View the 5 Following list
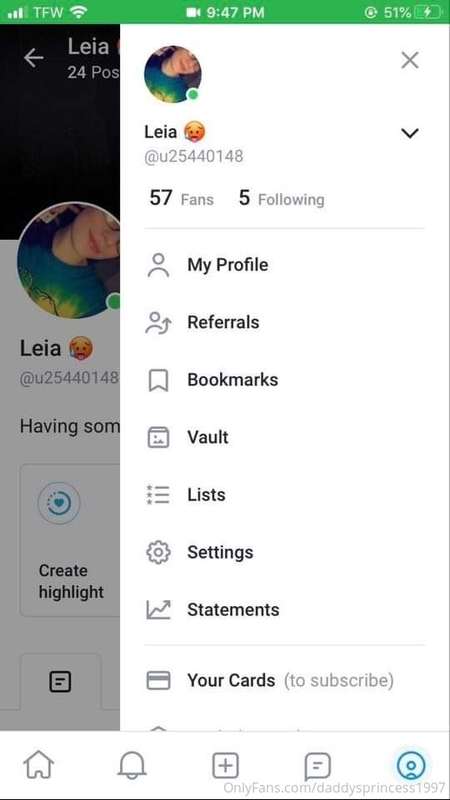This screenshot has width=450, height=800. coord(281,198)
